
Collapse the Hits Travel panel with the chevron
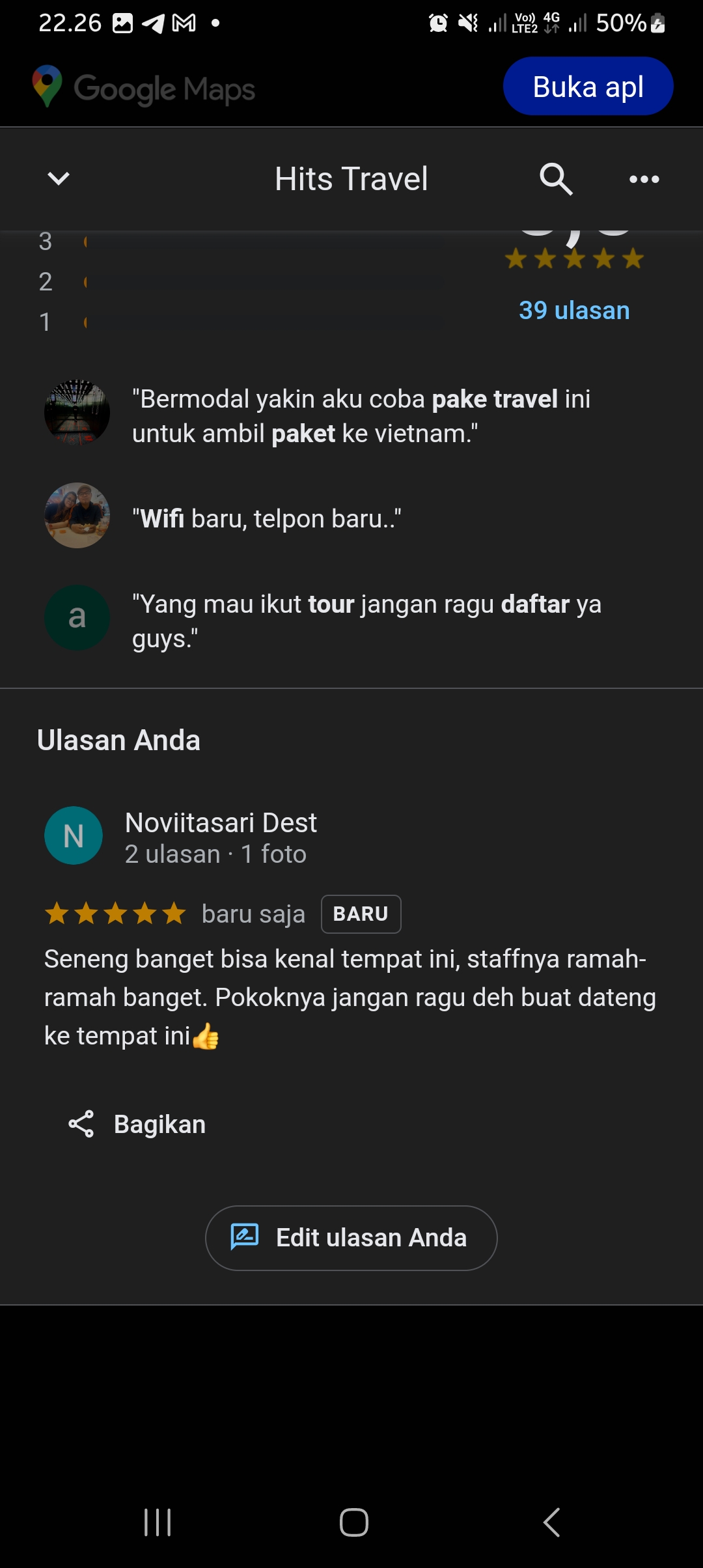click(x=59, y=178)
